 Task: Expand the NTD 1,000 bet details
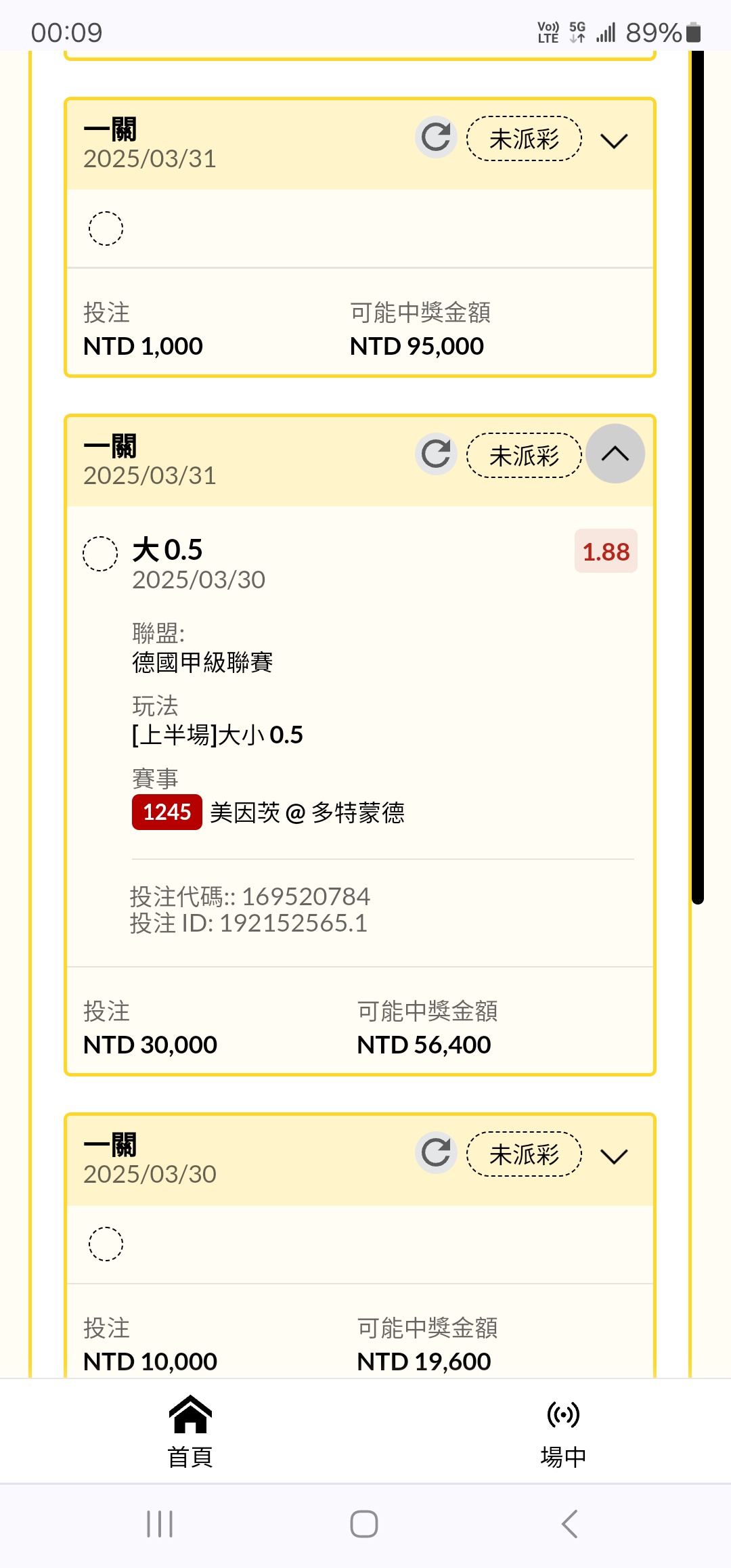pyautogui.click(x=615, y=140)
